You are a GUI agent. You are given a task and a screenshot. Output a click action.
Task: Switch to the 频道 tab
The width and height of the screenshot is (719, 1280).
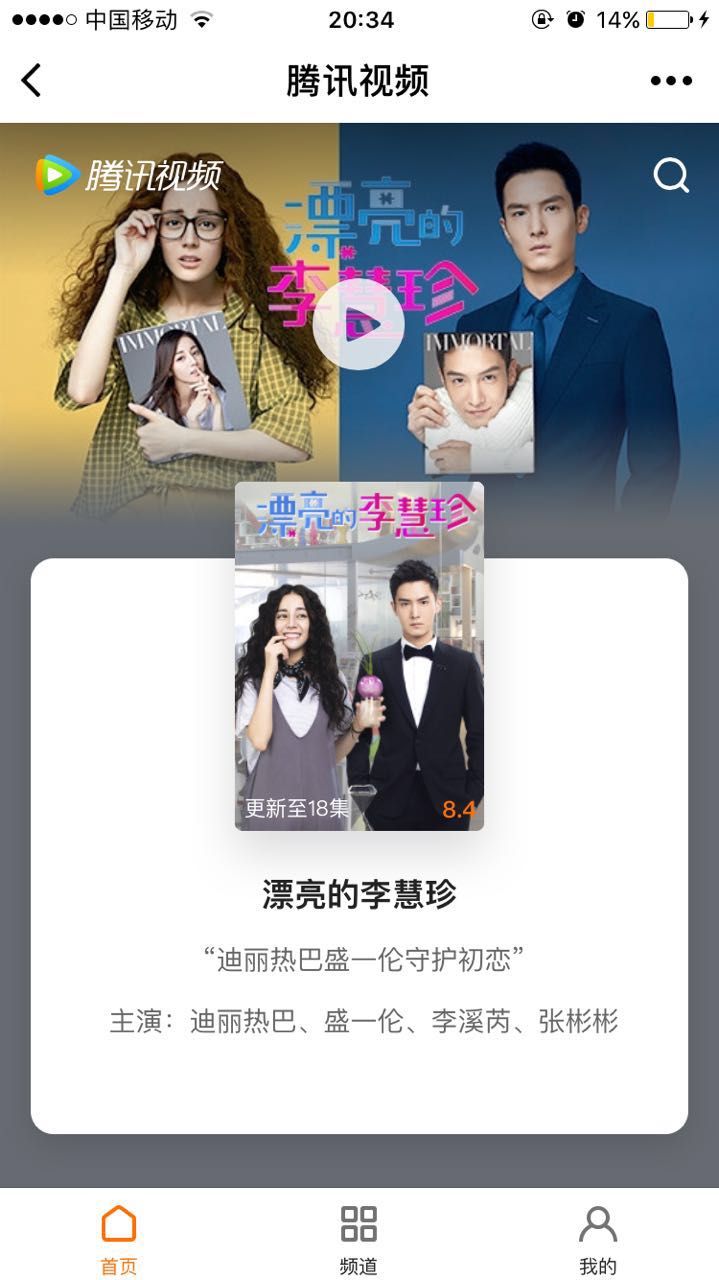coord(358,1240)
